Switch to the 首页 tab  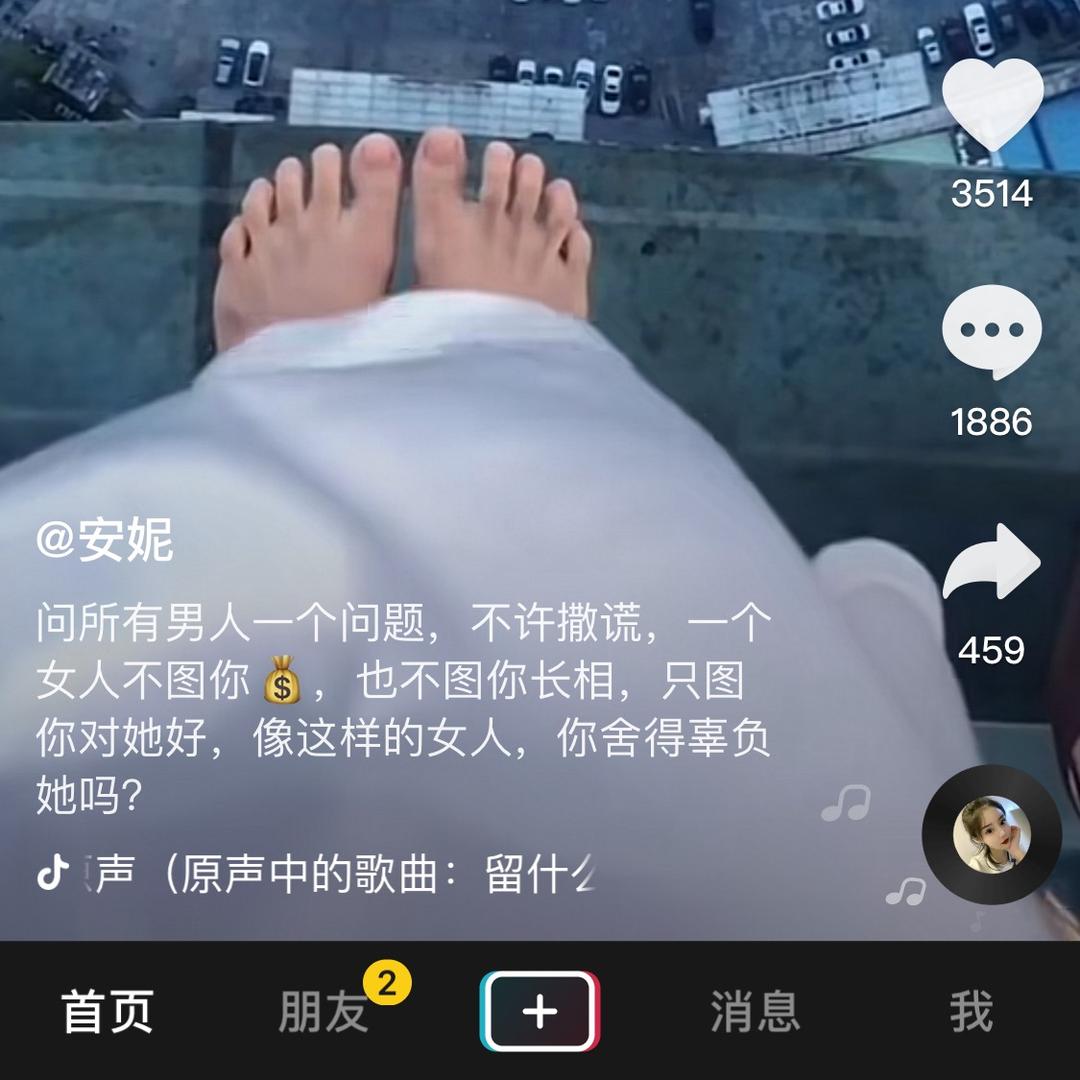click(107, 1012)
